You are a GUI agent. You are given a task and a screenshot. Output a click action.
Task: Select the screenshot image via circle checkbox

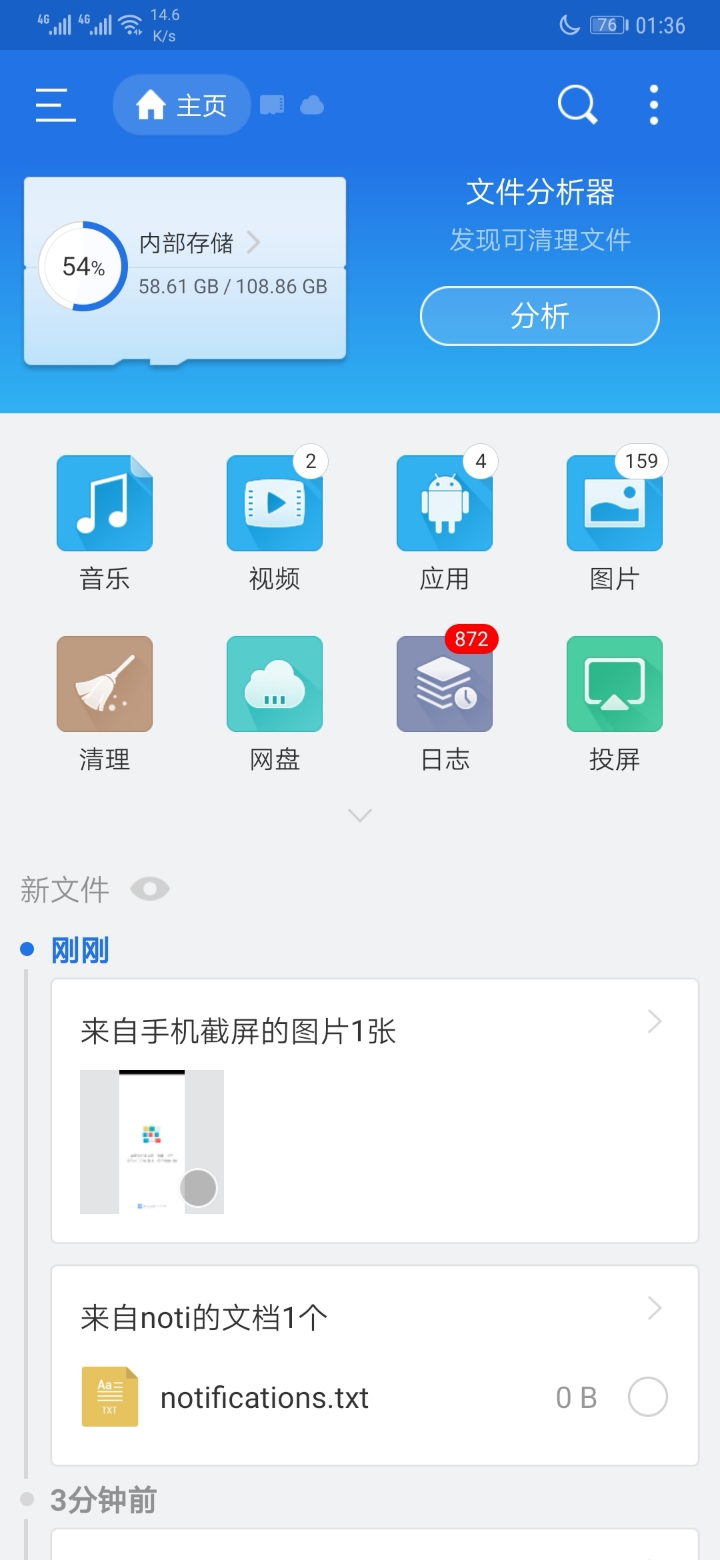pyautogui.click(x=198, y=1188)
